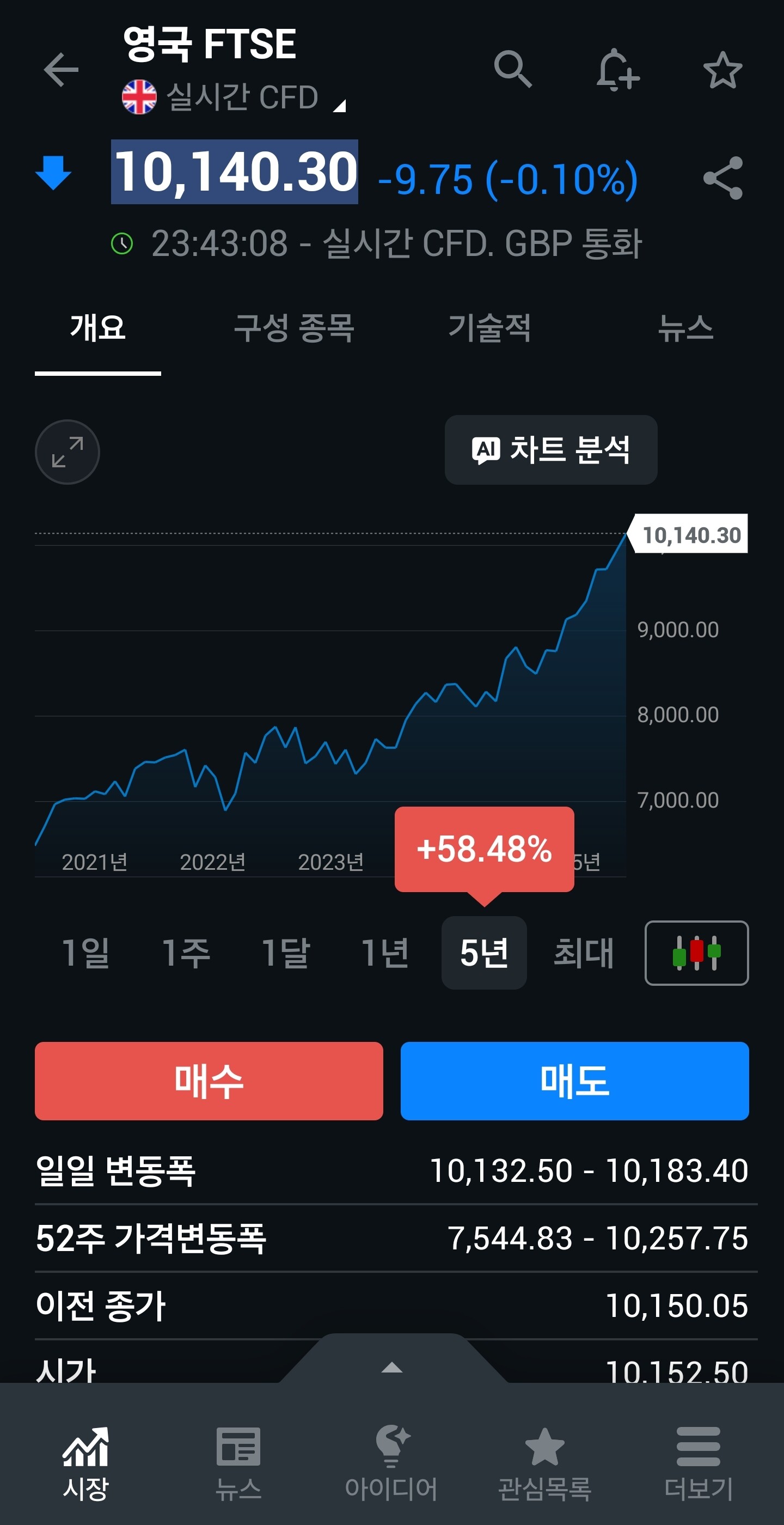Screen dimensions: 784x1525
Task: Tap the red 매수 button
Action: (x=209, y=1081)
